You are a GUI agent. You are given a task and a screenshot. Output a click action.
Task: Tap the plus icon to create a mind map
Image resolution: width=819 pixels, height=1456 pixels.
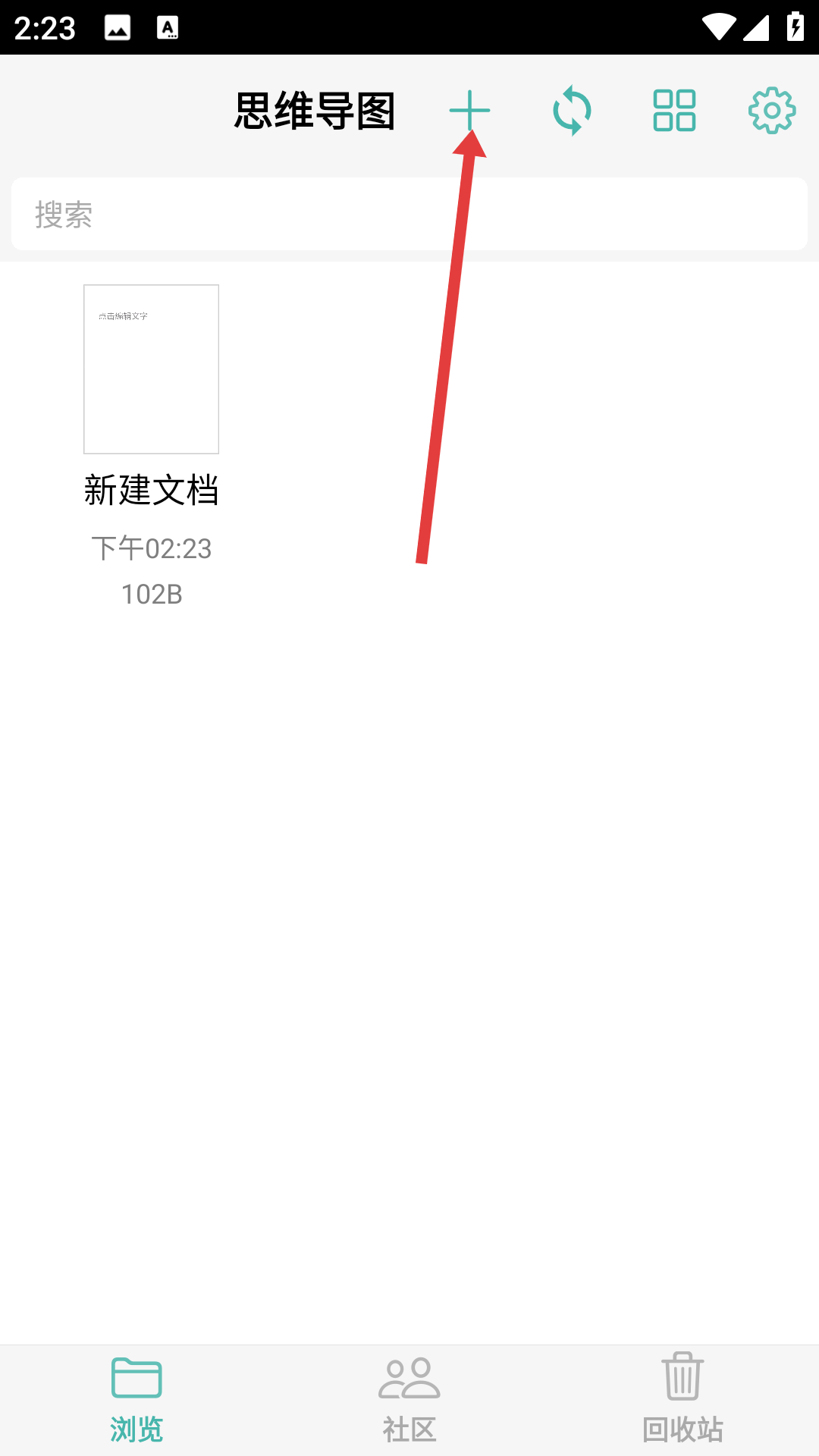click(469, 111)
